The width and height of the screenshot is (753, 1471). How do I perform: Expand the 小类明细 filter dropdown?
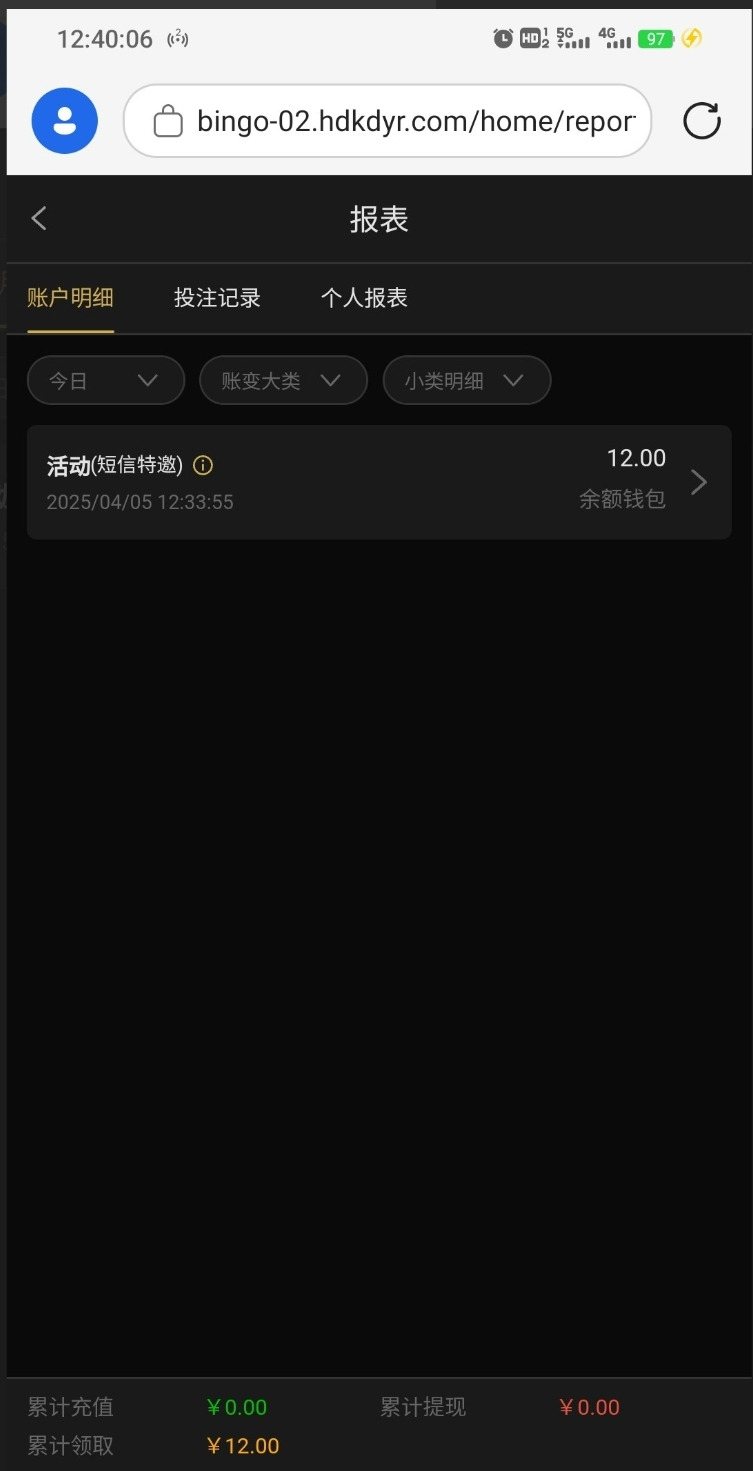pyautogui.click(x=466, y=381)
